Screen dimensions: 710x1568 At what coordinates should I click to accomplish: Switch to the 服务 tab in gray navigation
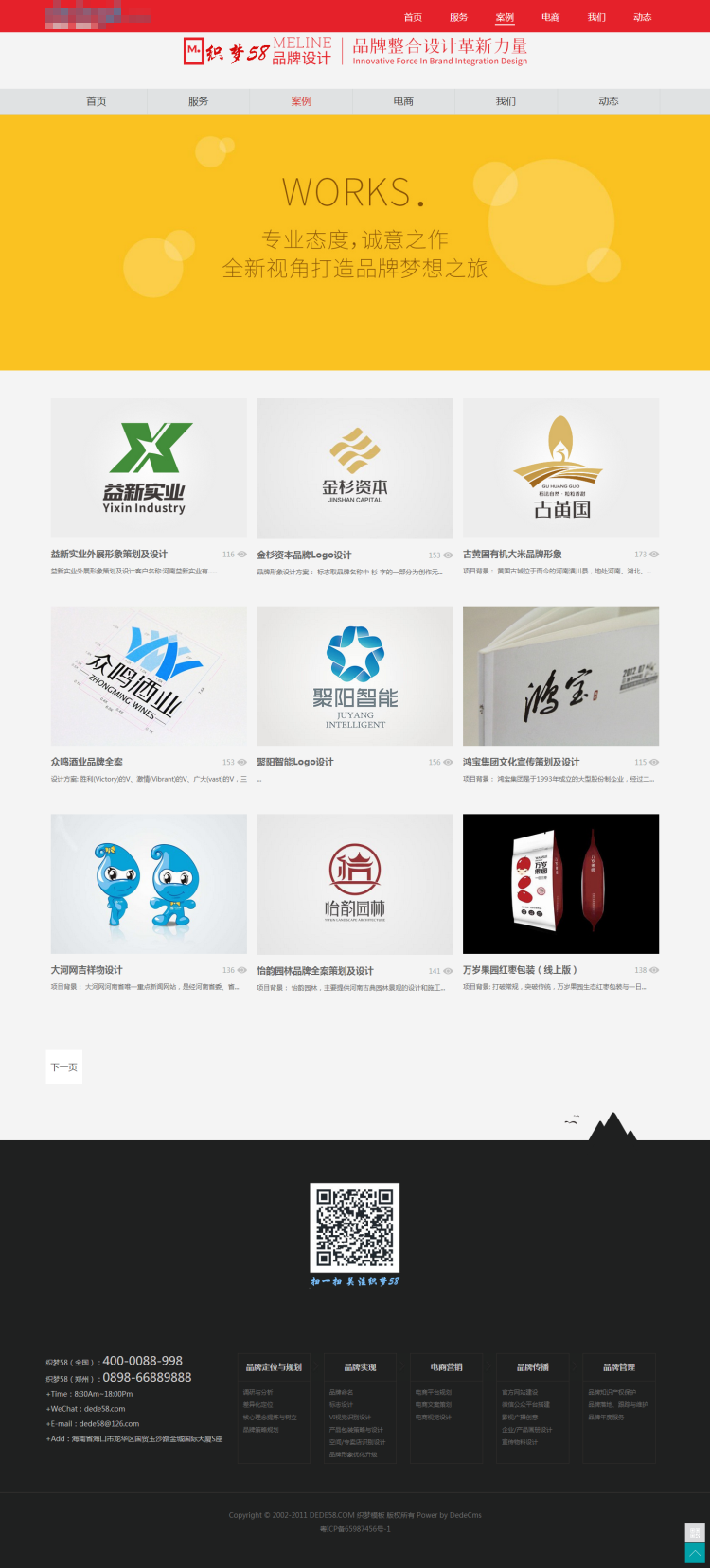tap(198, 101)
